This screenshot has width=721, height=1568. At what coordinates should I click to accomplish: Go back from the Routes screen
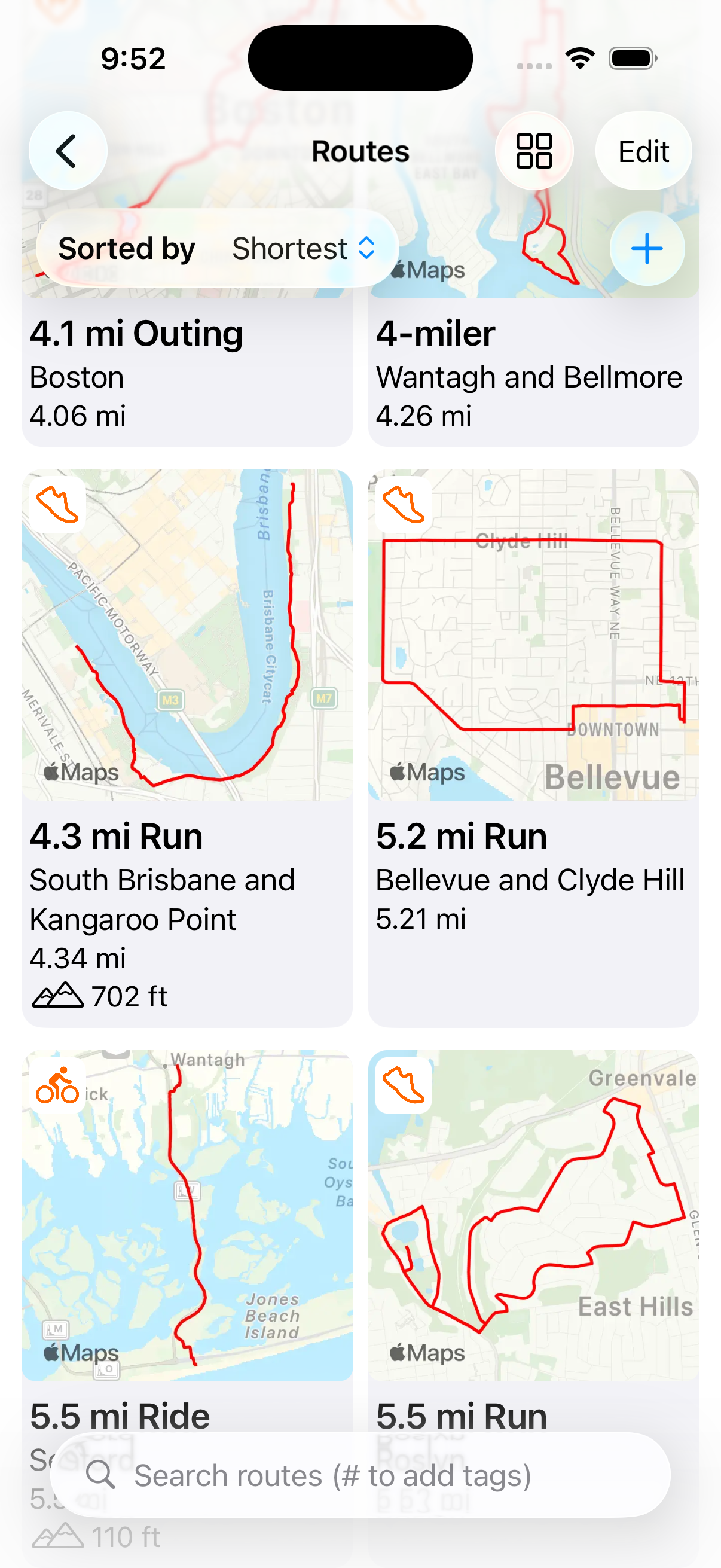[x=68, y=151]
